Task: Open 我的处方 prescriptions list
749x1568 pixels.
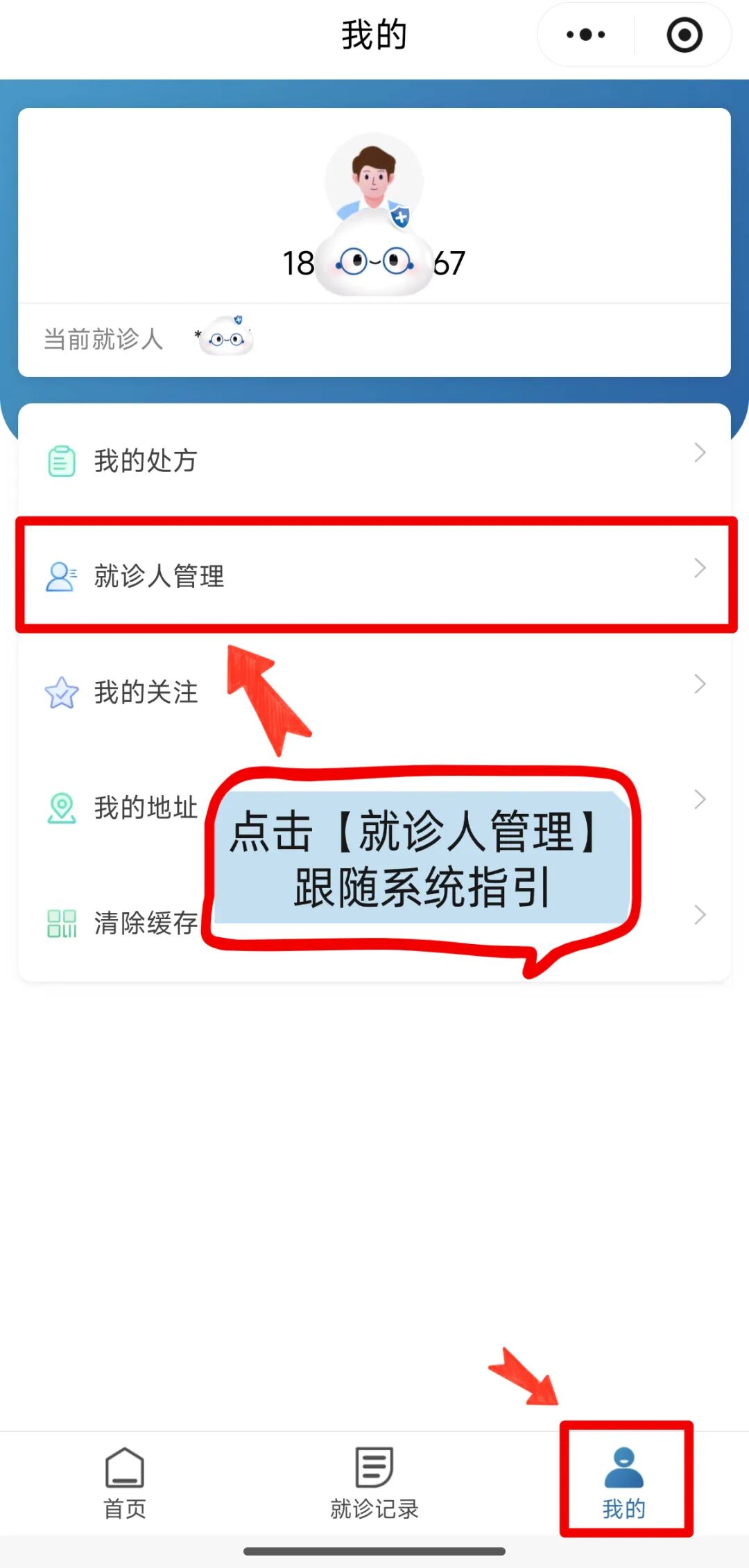Action: point(374,460)
